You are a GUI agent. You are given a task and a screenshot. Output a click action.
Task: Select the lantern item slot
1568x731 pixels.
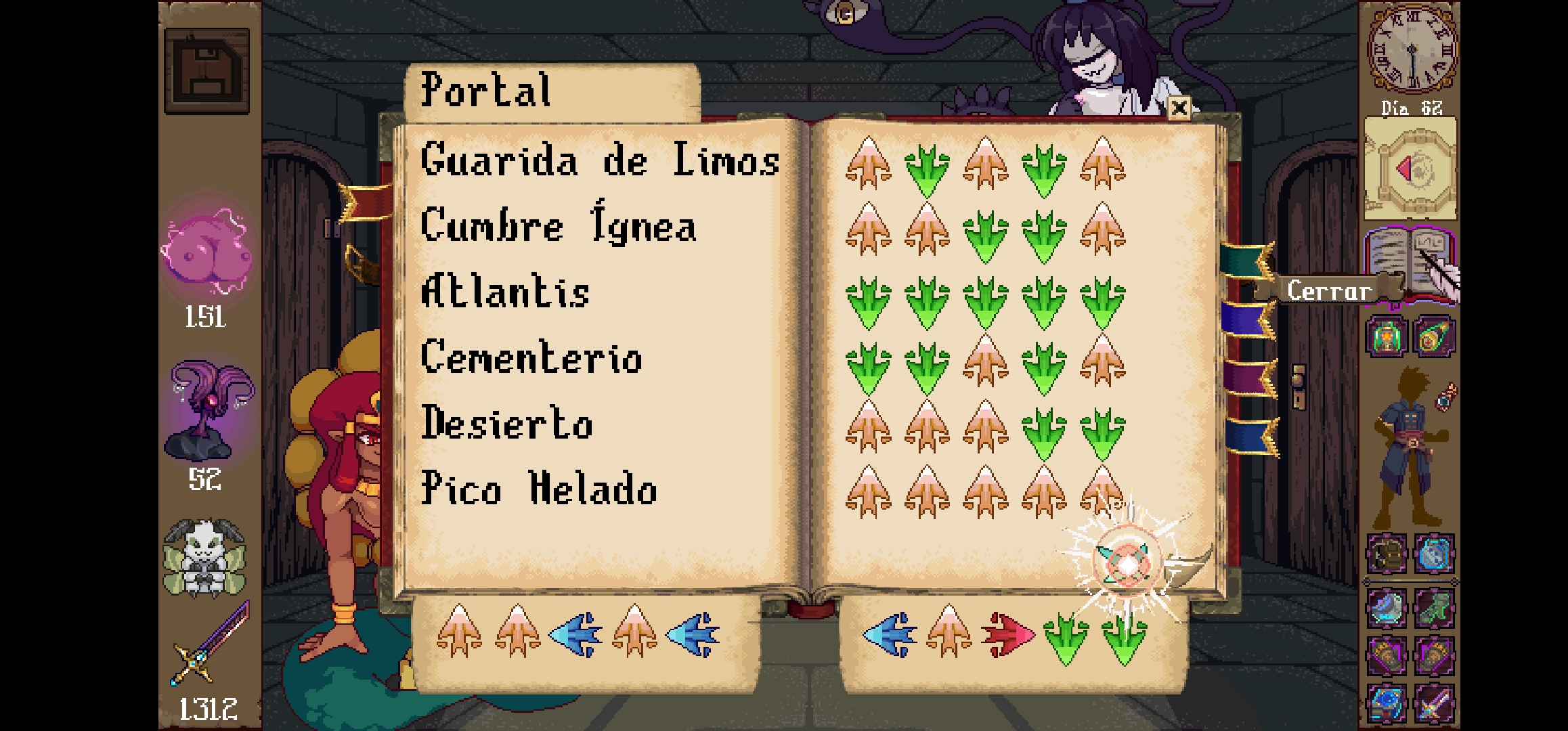click(x=1386, y=337)
